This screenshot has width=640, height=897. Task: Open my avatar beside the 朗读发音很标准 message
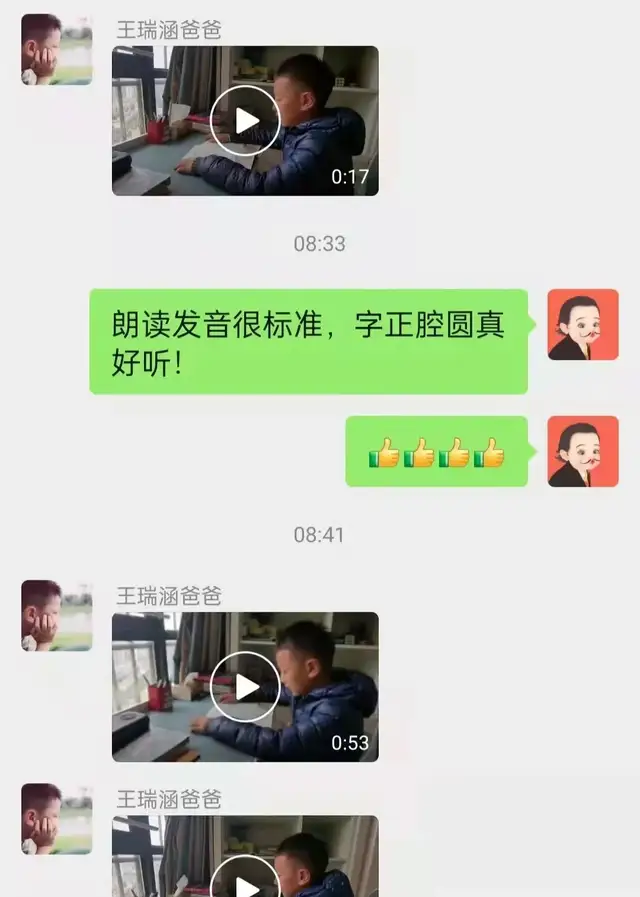coord(583,325)
